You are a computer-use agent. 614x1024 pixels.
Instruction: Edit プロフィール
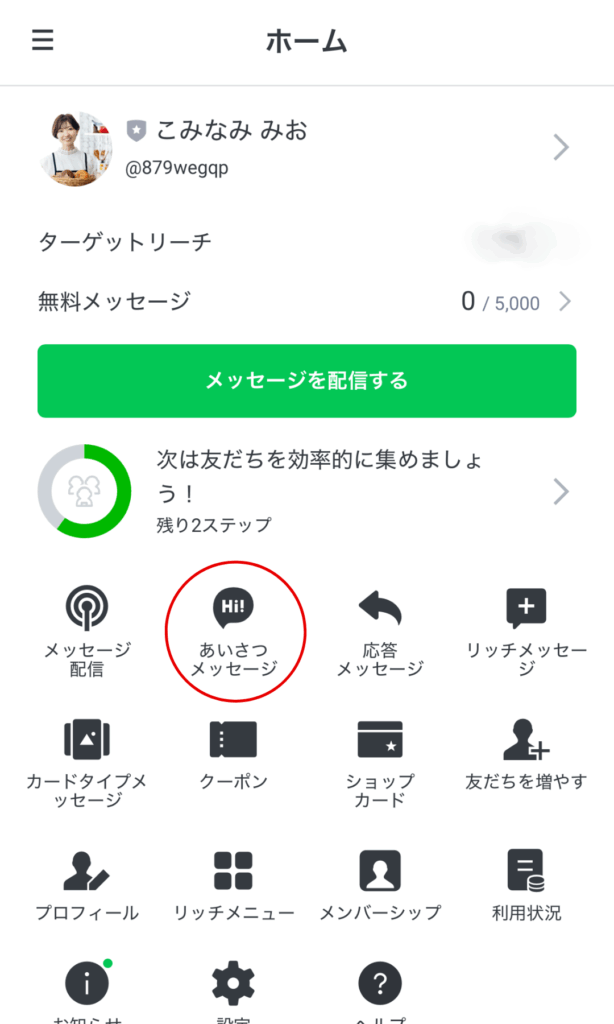(x=87, y=885)
